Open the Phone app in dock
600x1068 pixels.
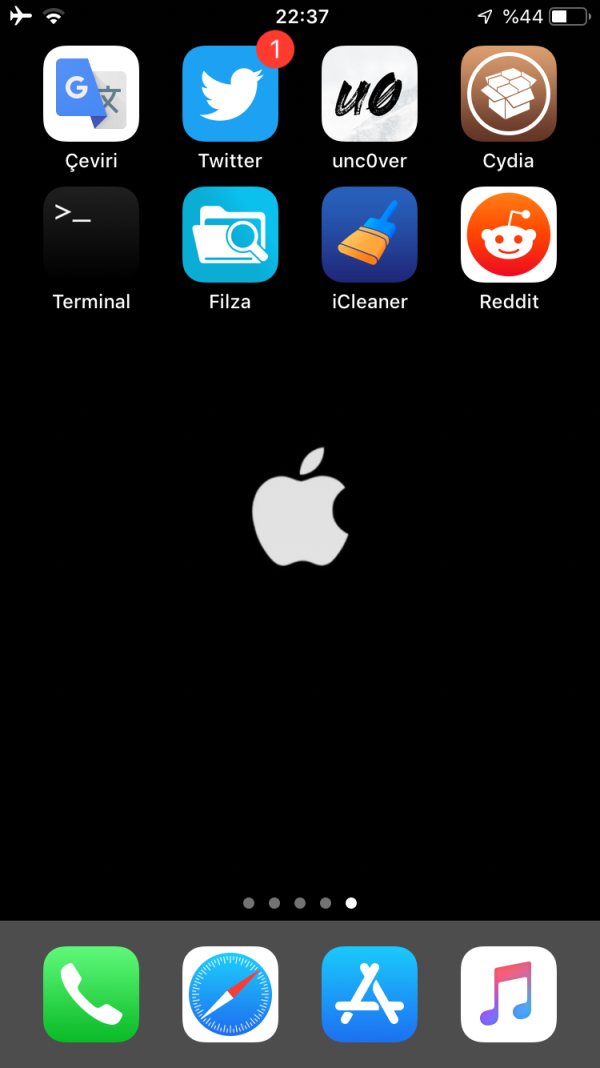pos(91,994)
